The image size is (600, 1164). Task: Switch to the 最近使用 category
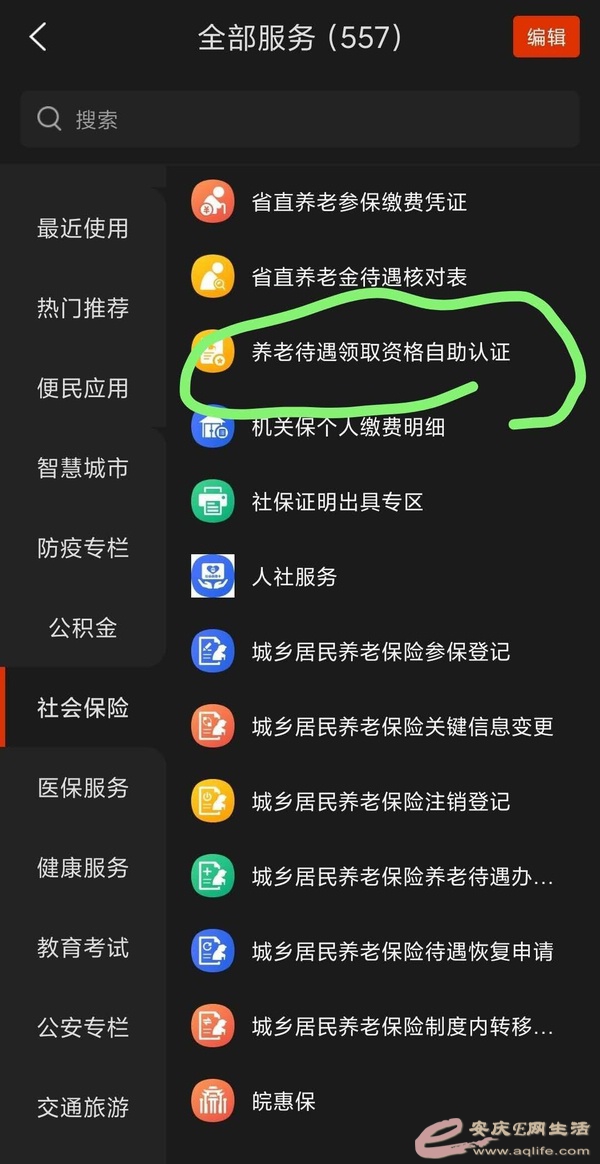pos(83,228)
